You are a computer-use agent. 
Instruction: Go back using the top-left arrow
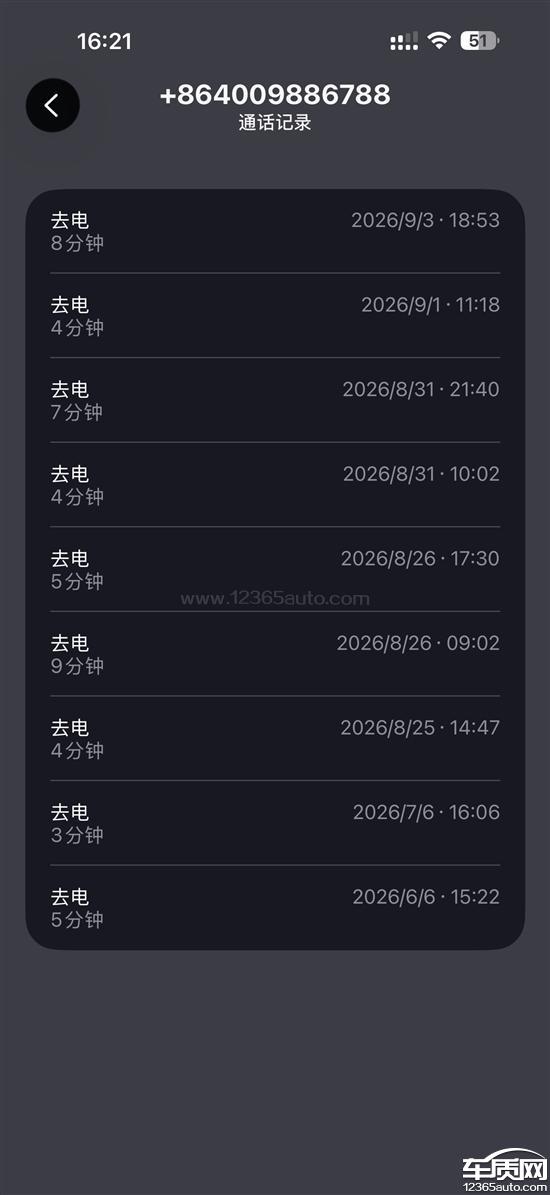[x=53, y=105]
